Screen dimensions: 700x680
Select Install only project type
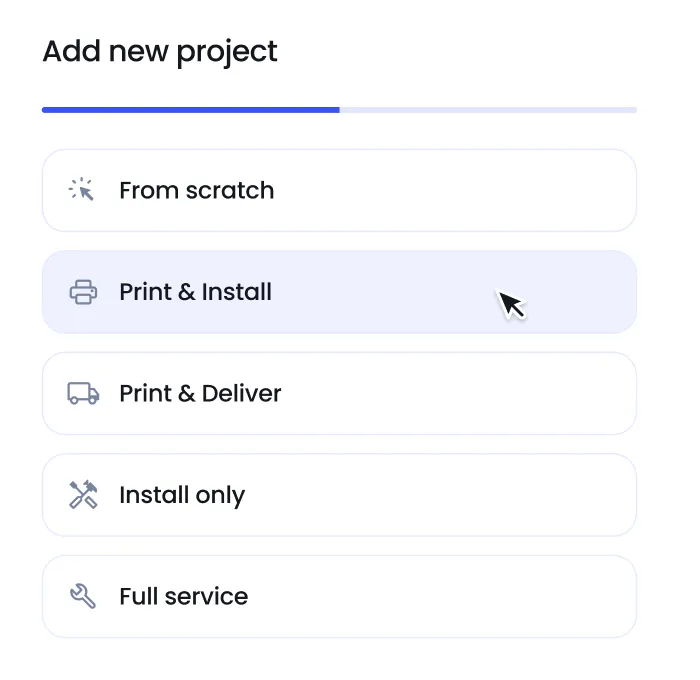point(338,495)
